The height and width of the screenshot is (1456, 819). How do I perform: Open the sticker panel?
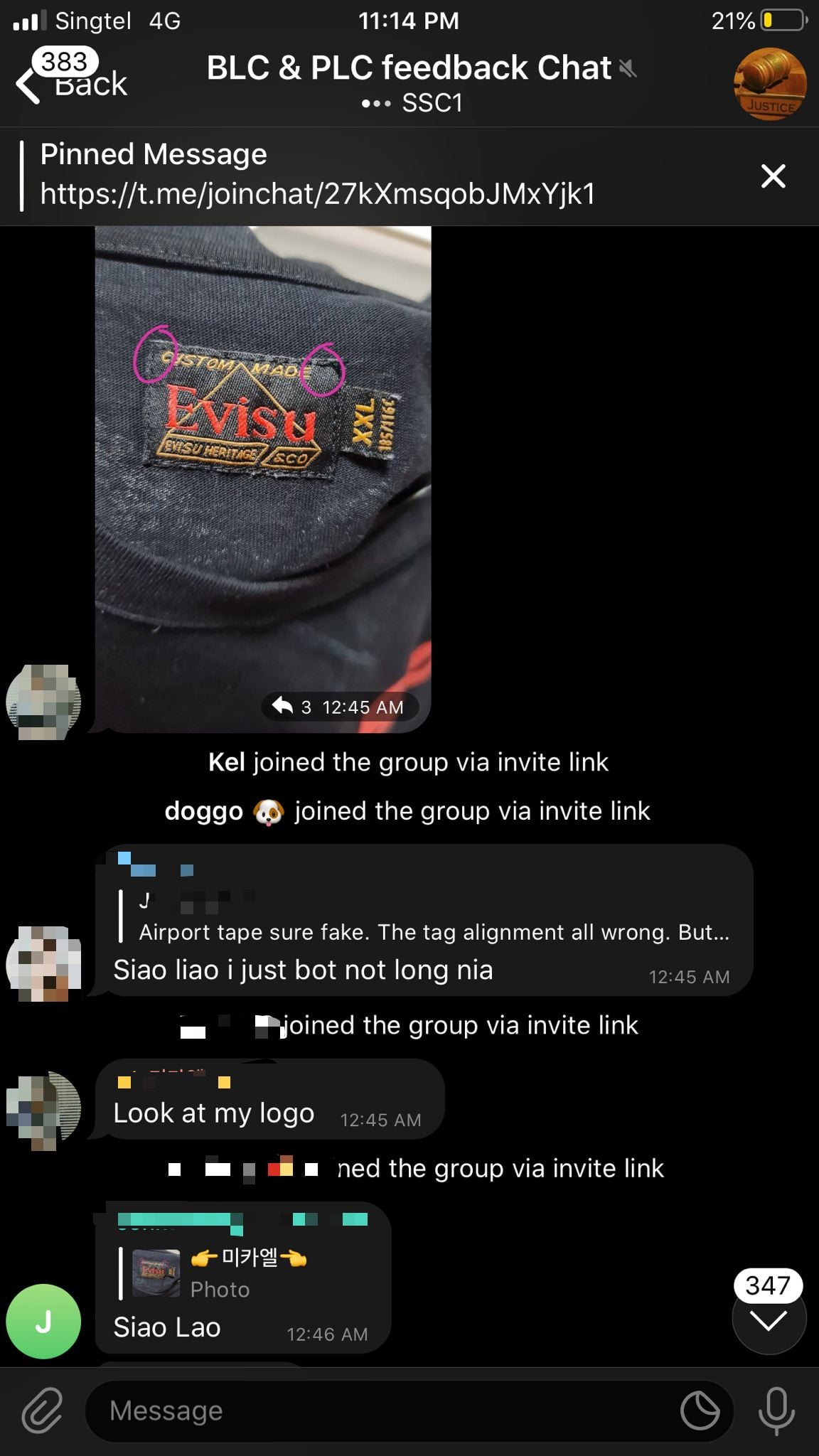click(x=700, y=1410)
